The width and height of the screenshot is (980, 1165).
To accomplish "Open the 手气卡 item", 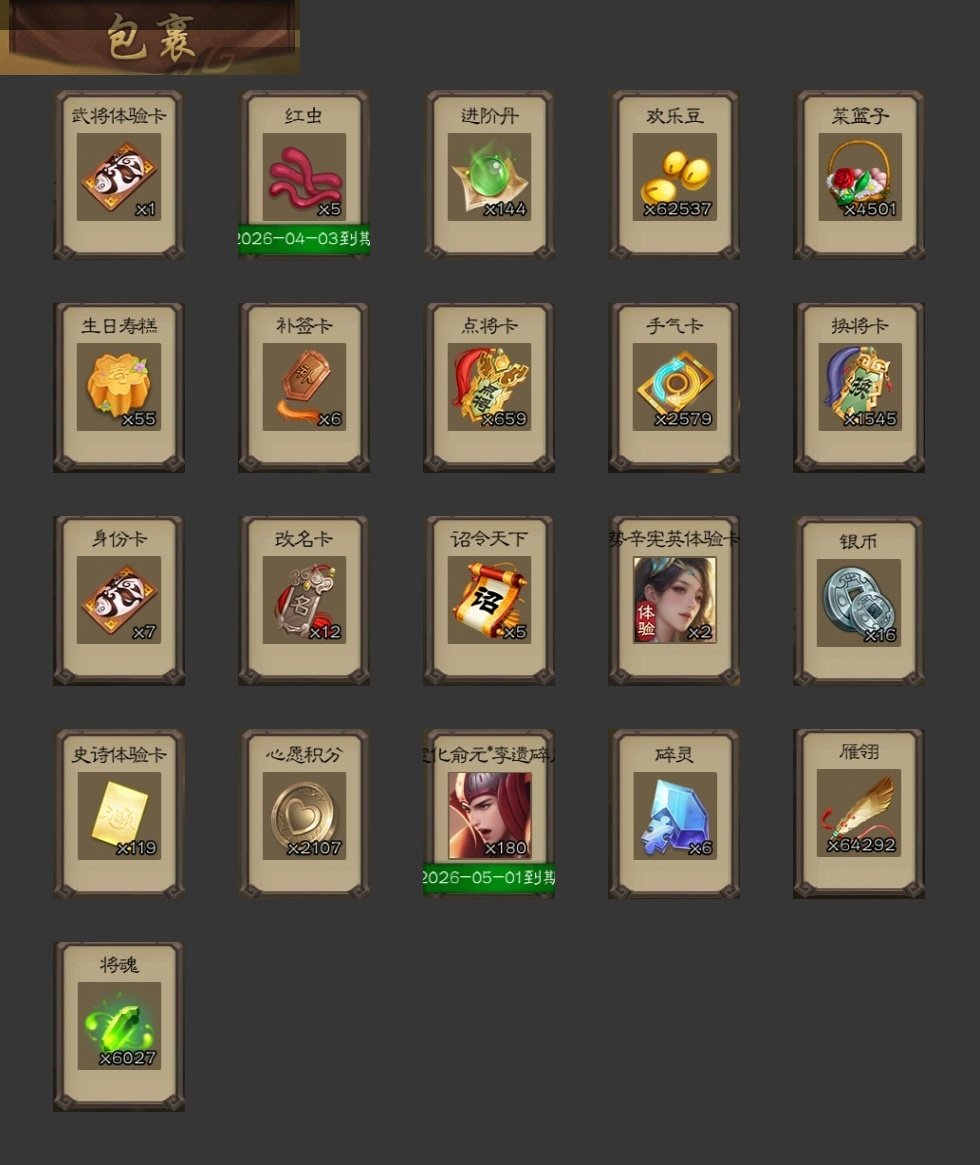I will [x=674, y=387].
